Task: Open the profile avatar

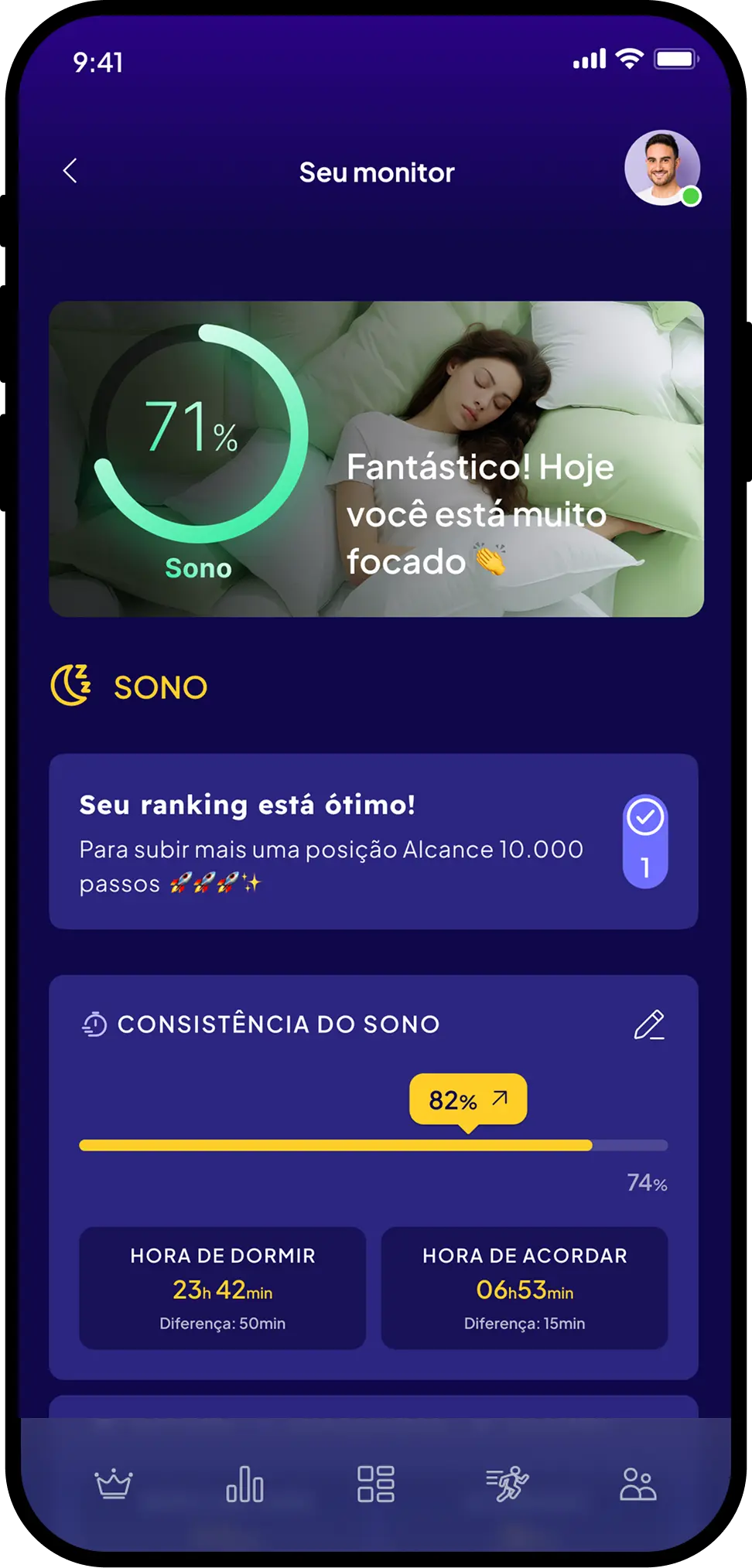Action: coord(661,168)
